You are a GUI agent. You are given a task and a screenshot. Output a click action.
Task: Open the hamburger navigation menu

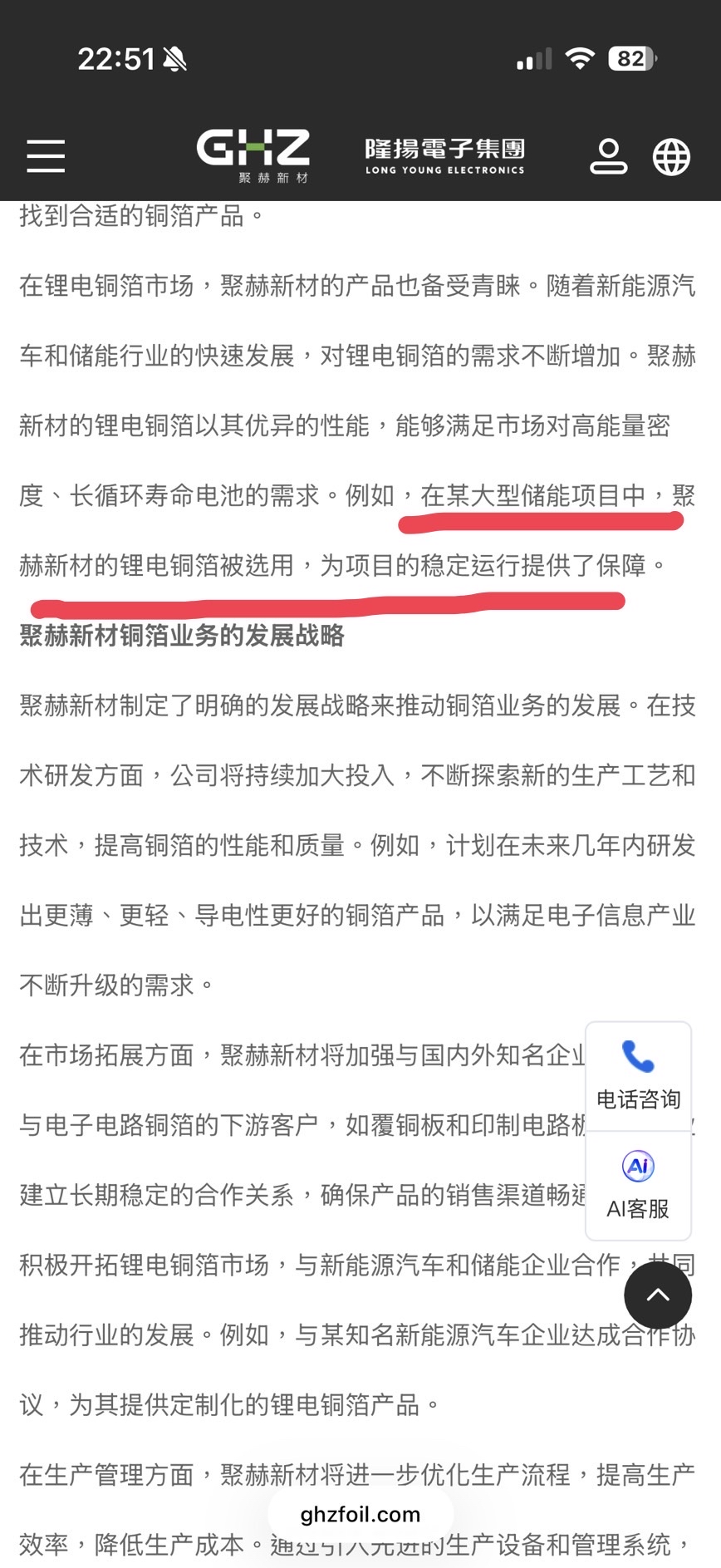46,156
